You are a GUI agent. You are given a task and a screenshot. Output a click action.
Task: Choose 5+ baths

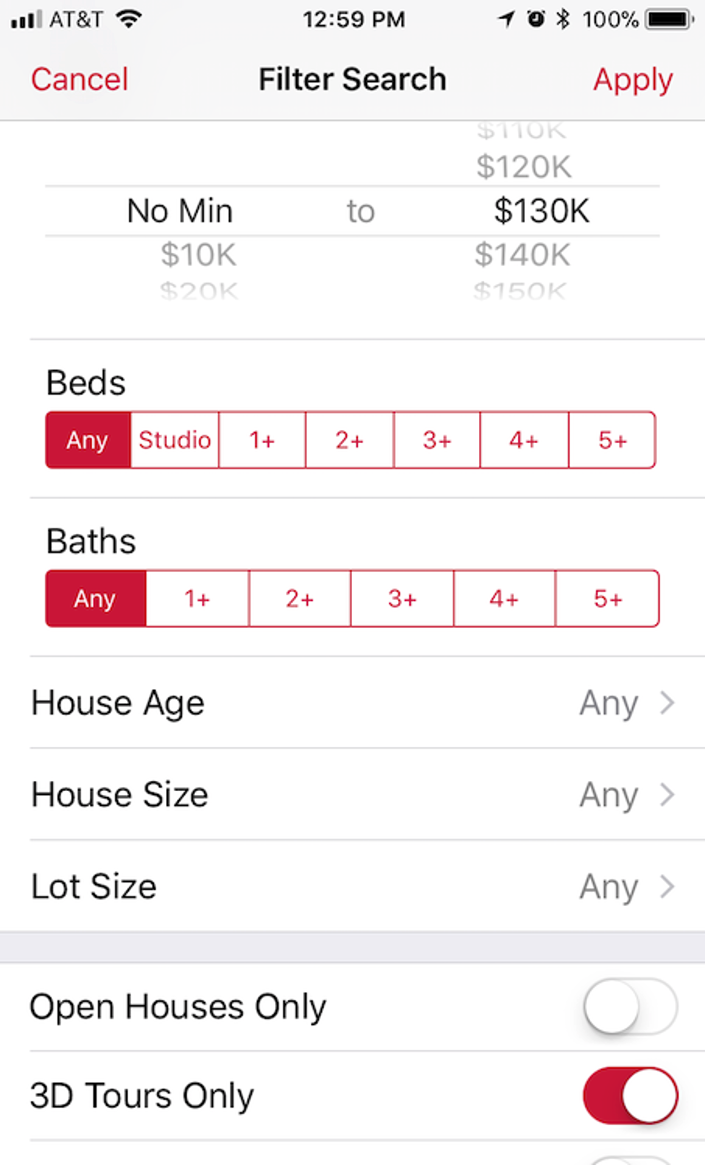[607, 599]
